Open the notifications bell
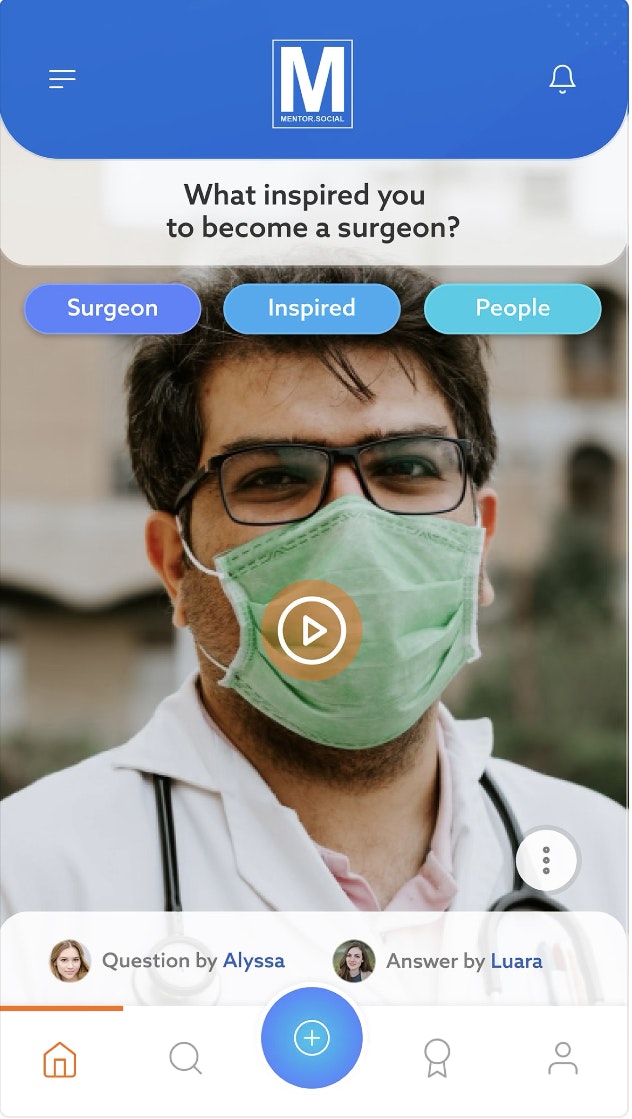Image resolution: width=632 pixels, height=1119 pixels. [x=563, y=79]
